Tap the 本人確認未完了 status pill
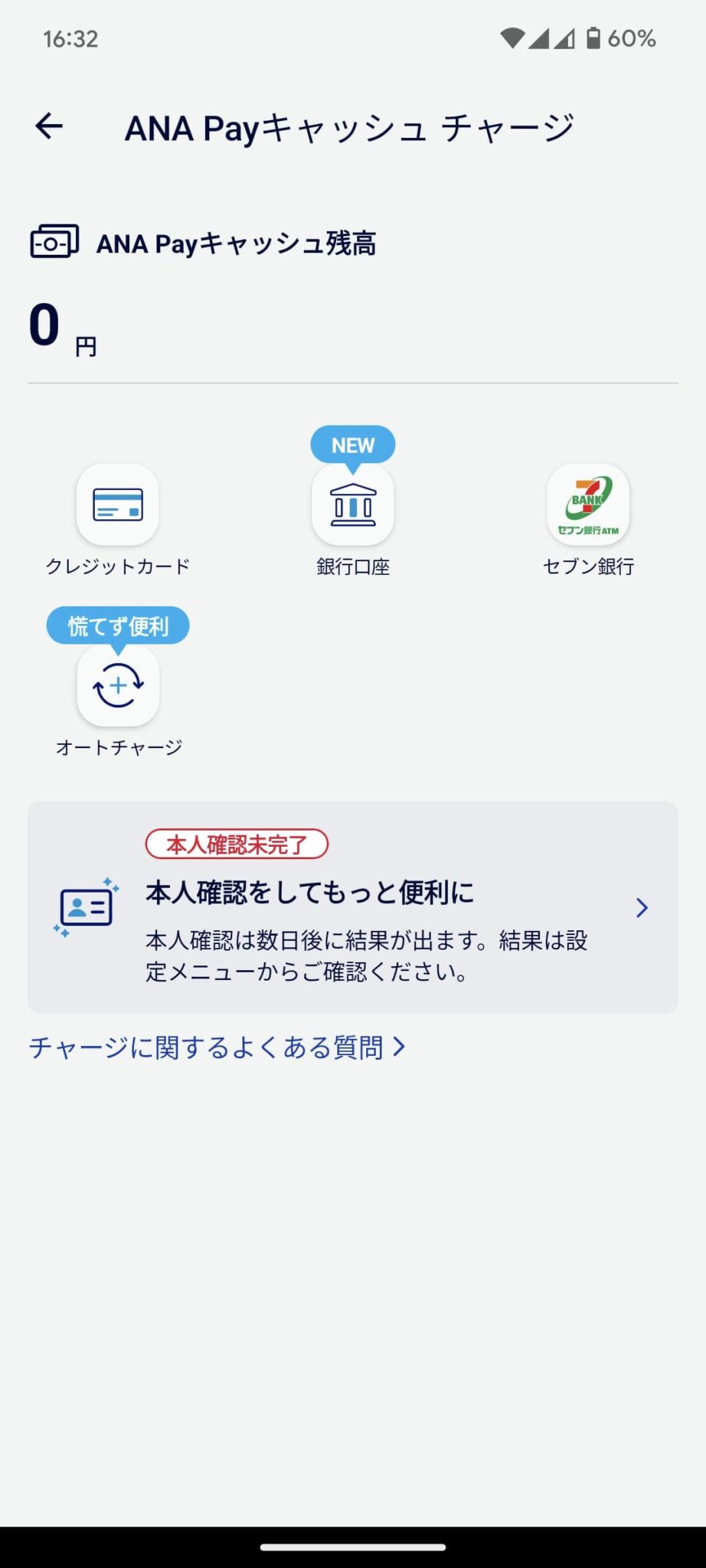 click(x=237, y=844)
